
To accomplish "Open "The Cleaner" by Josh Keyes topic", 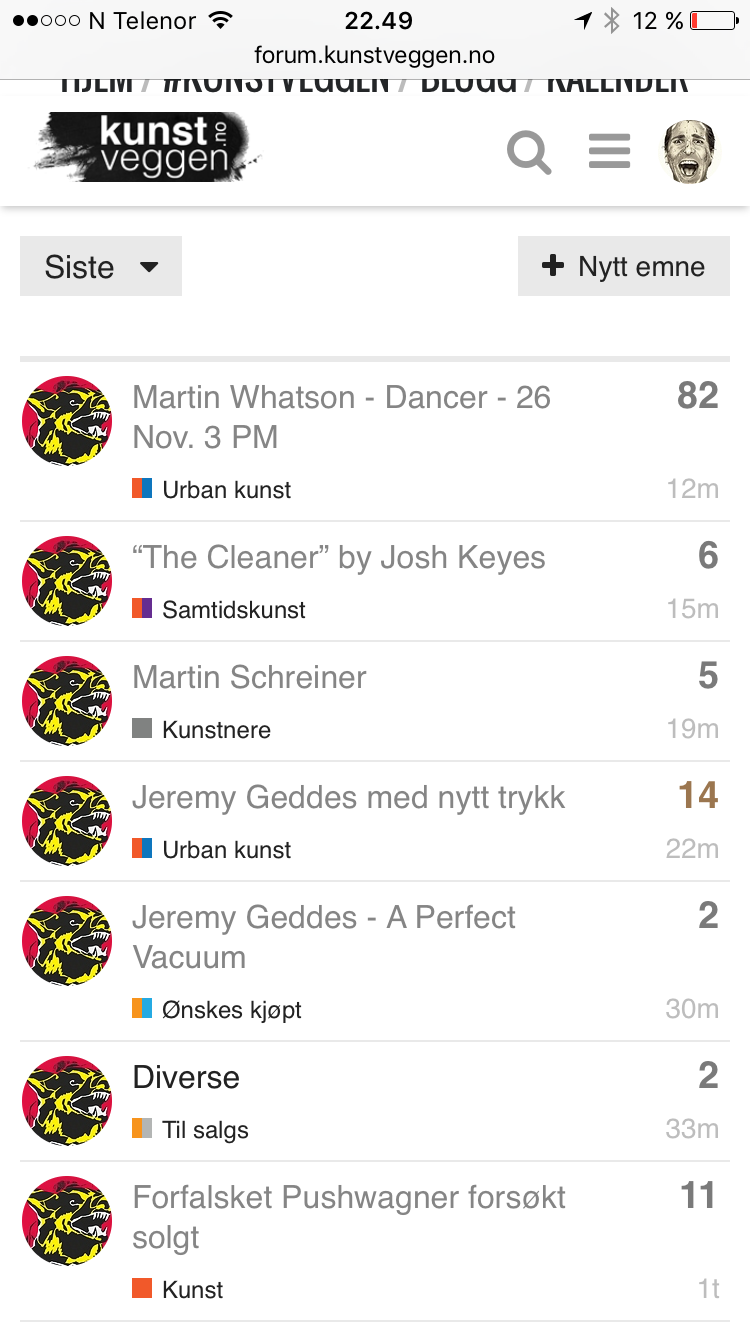I will pyautogui.click(x=339, y=557).
